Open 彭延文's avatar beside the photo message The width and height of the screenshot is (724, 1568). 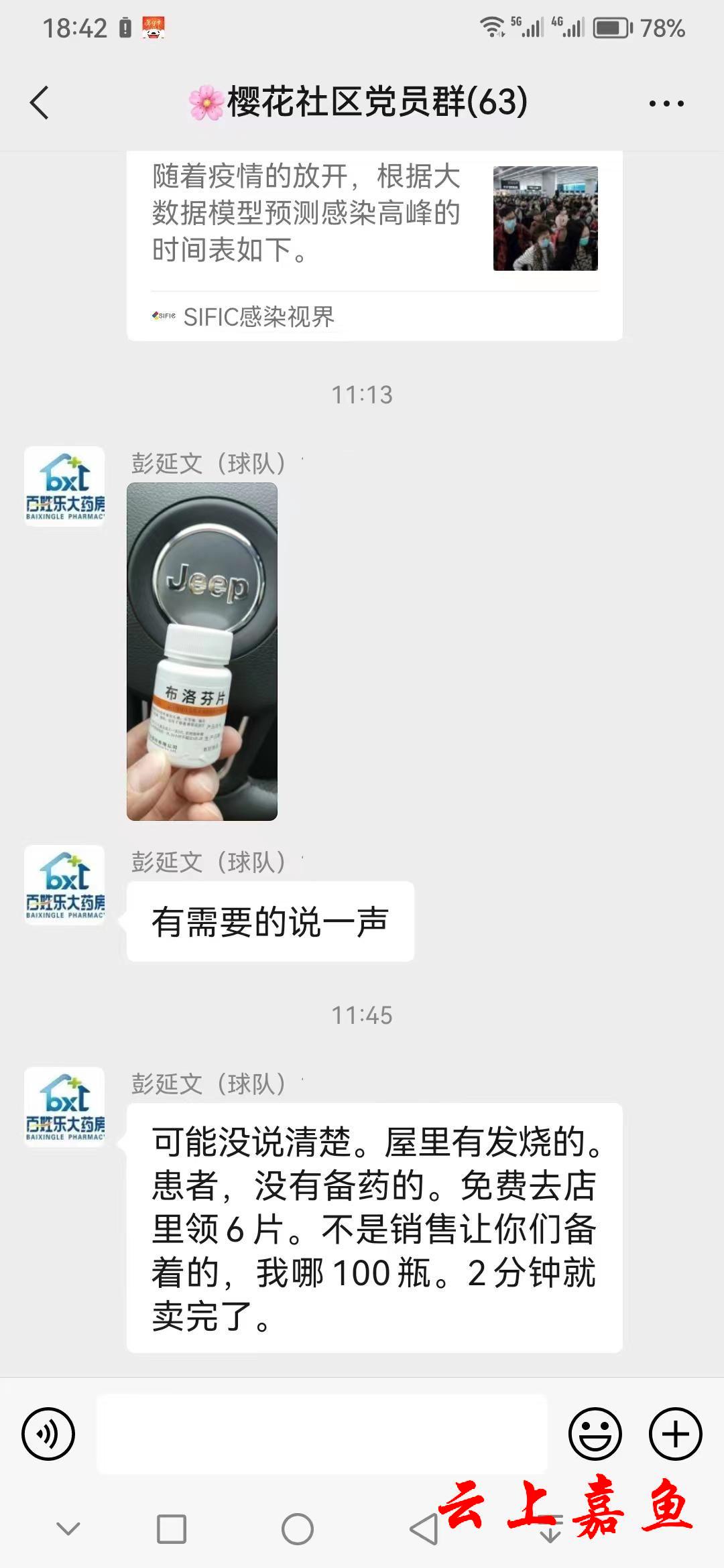point(64,486)
